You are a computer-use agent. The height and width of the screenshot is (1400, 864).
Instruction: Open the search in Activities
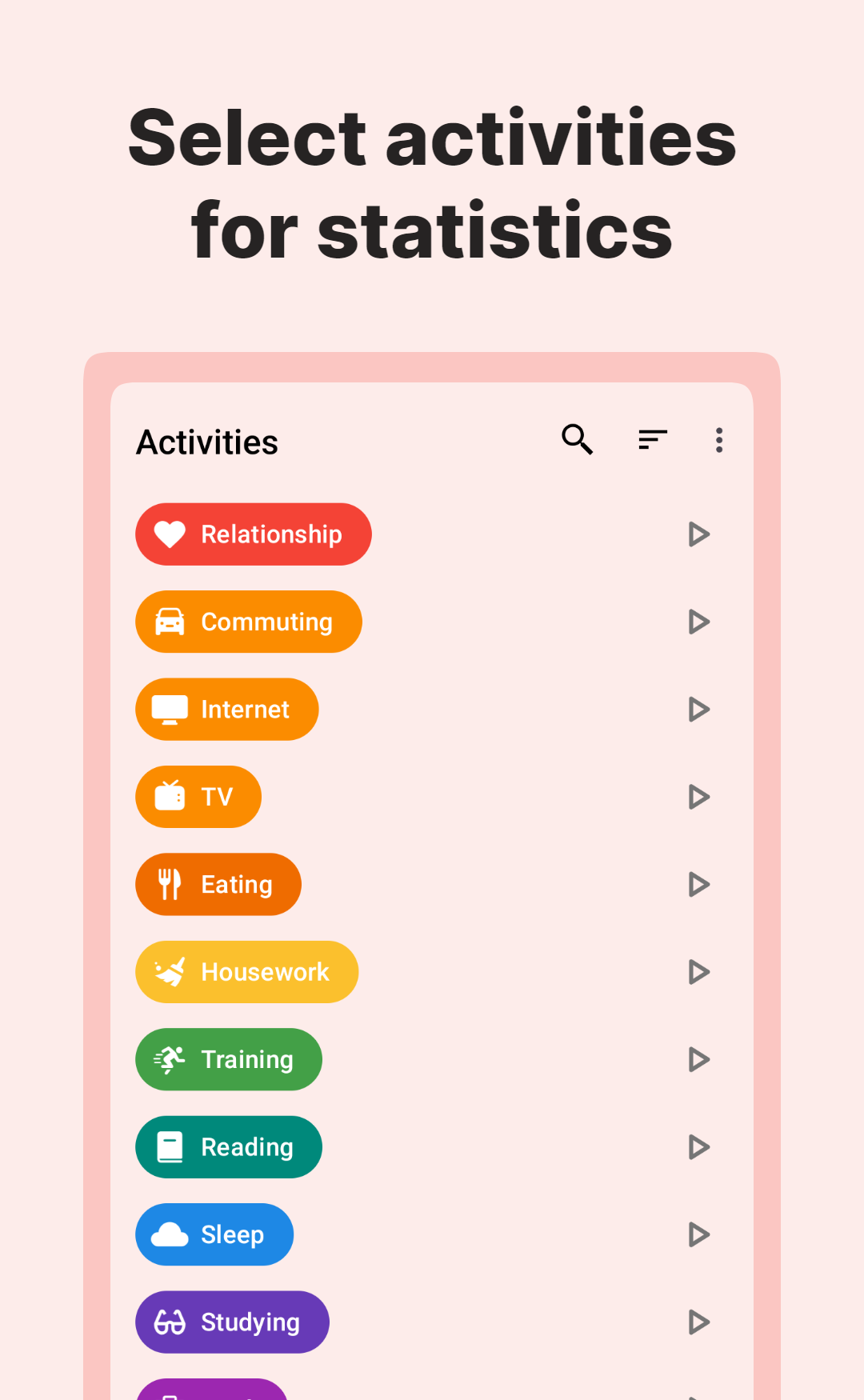point(577,440)
